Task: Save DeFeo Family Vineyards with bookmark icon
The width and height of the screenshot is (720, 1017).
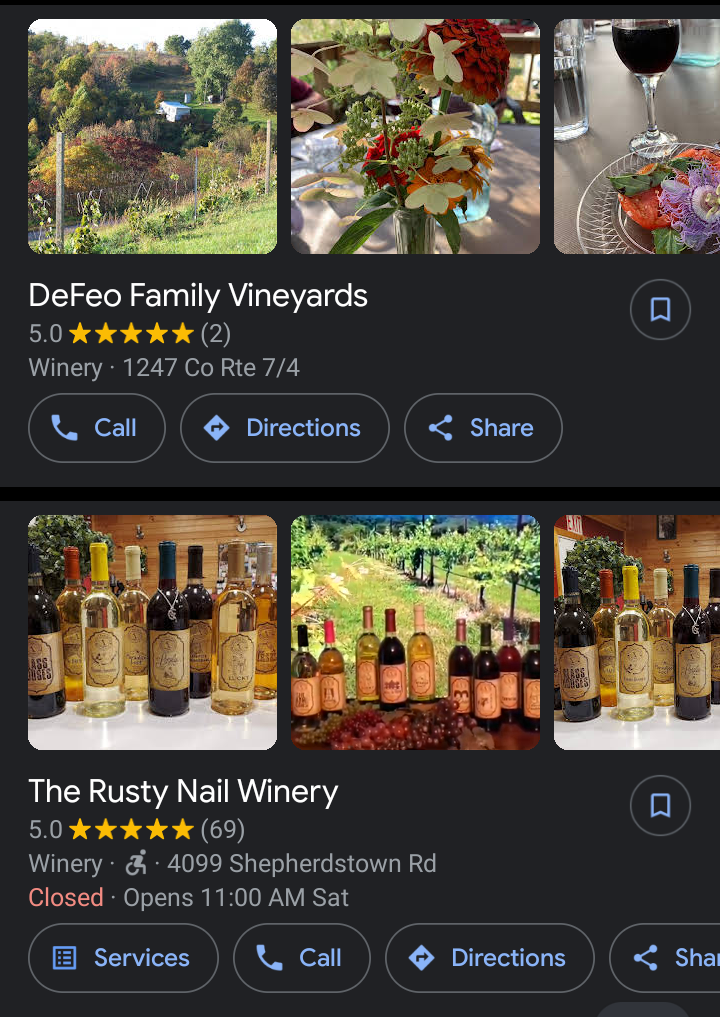Action: pyautogui.click(x=660, y=310)
